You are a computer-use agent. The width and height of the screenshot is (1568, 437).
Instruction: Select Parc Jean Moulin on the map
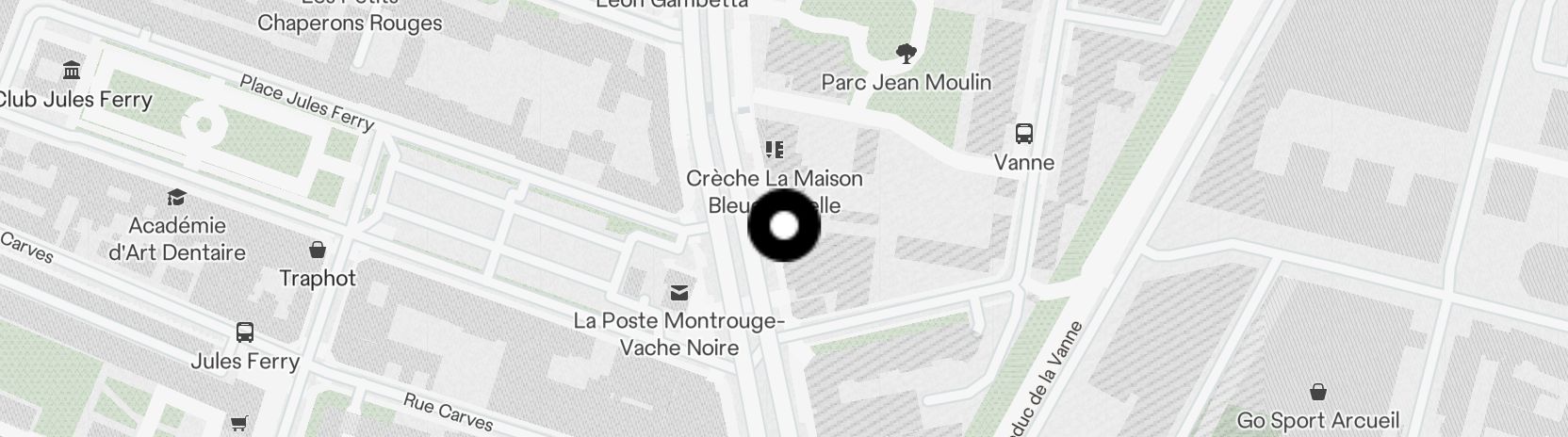click(906, 55)
